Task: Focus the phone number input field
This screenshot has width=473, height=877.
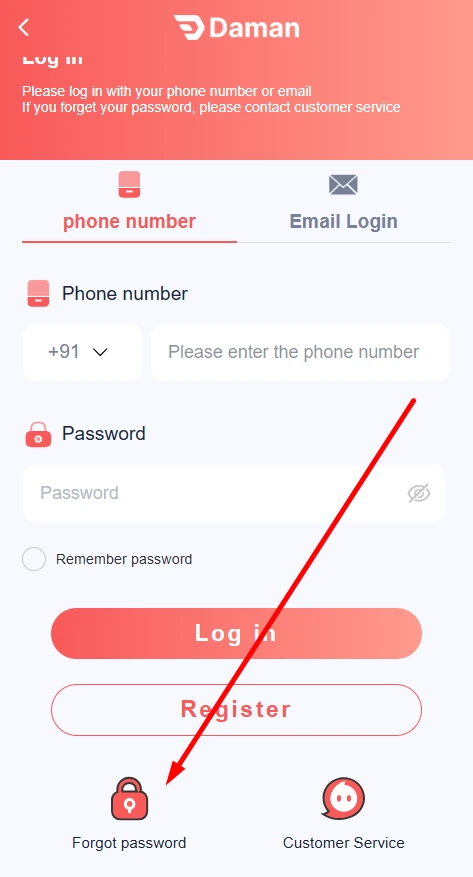Action: 300,352
